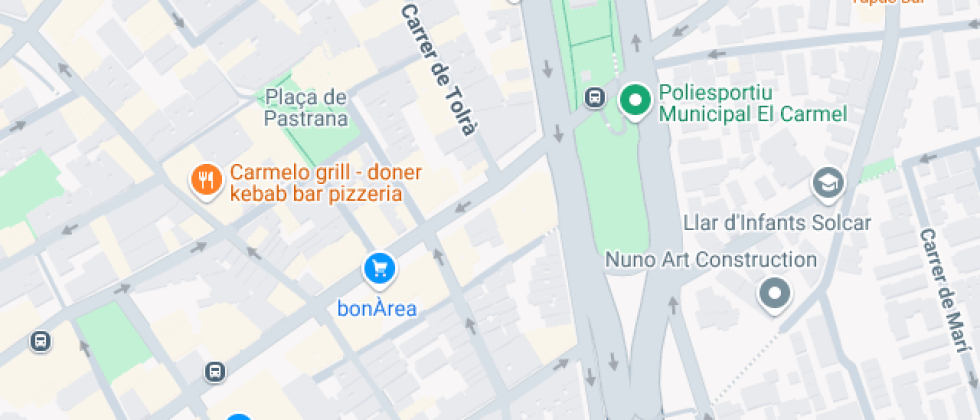Tap the Llar d'Infants Solcar school marker
The image size is (980, 420).
coord(828,182)
